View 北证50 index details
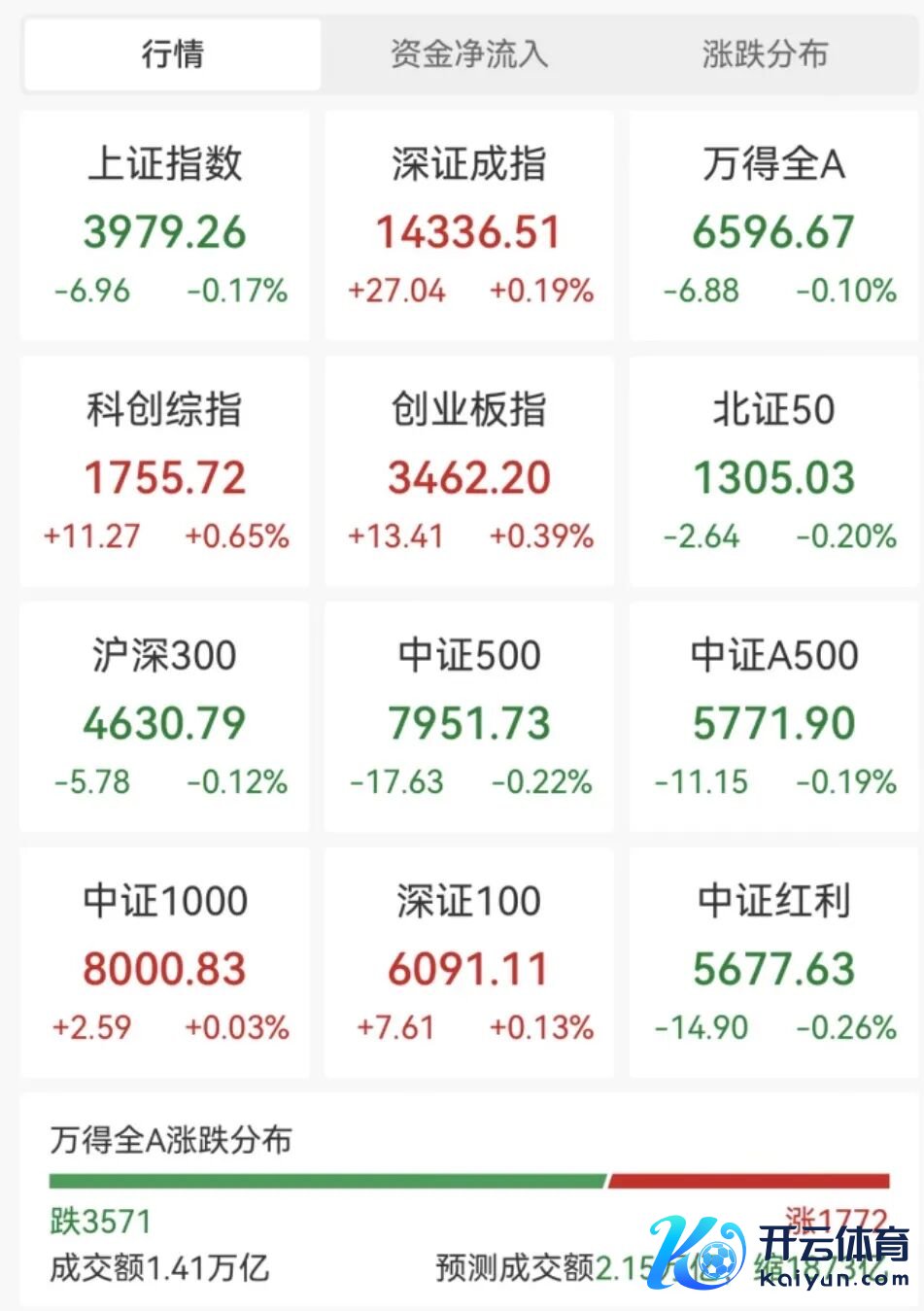 [774, 472]
